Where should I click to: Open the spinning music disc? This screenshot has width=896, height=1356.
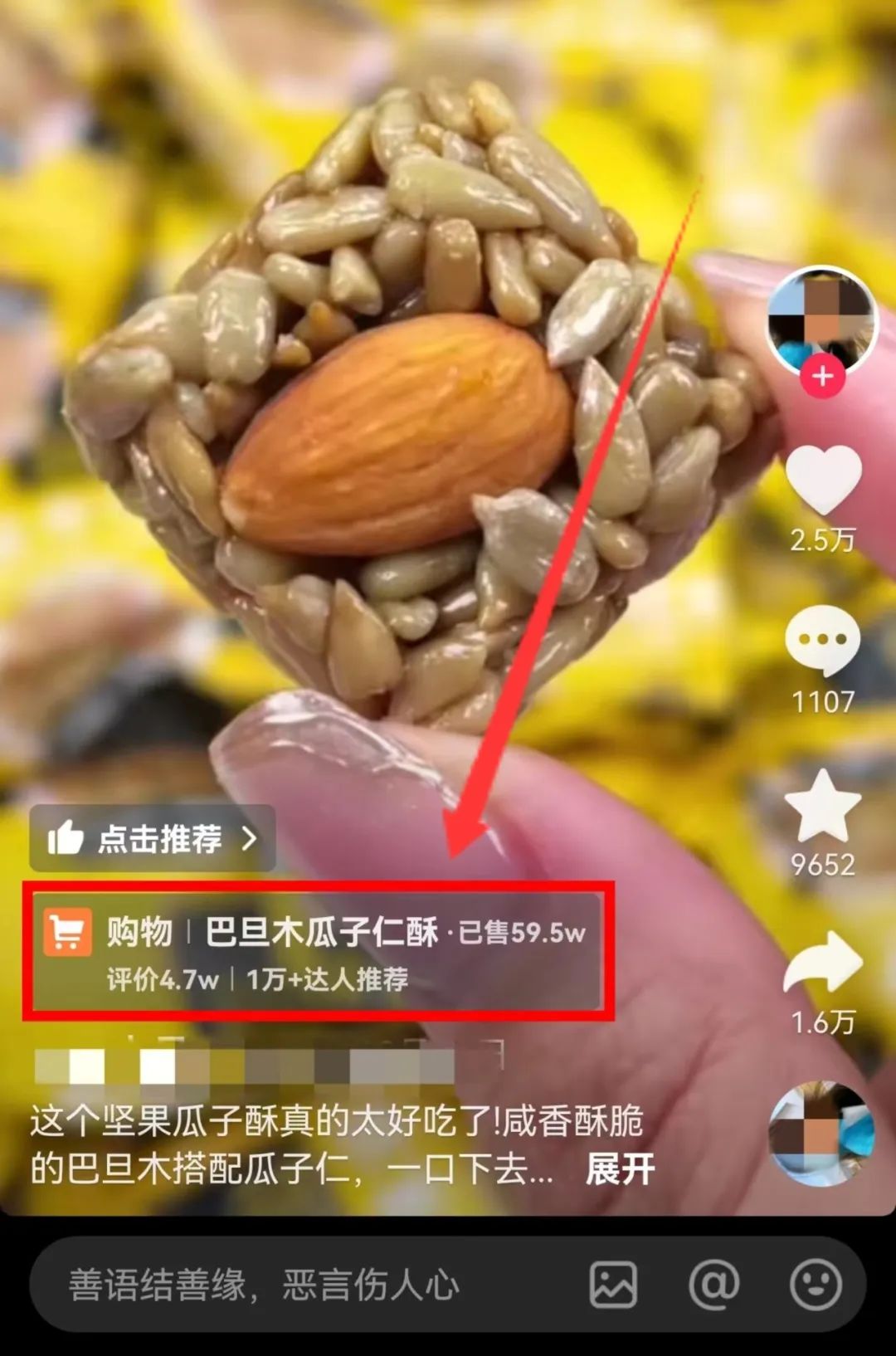(x=821, y=1134)
